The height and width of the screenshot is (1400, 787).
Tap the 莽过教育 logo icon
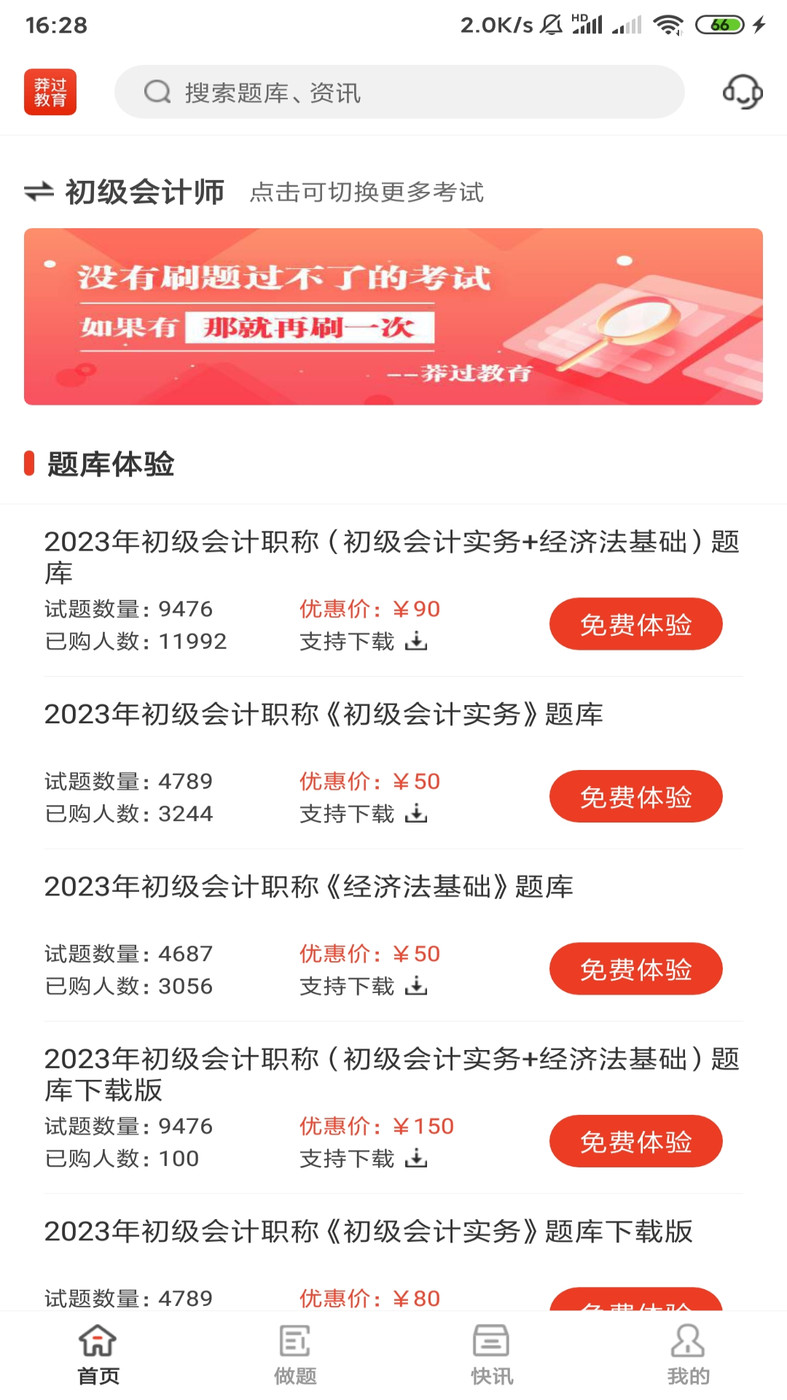coord(49,91)
